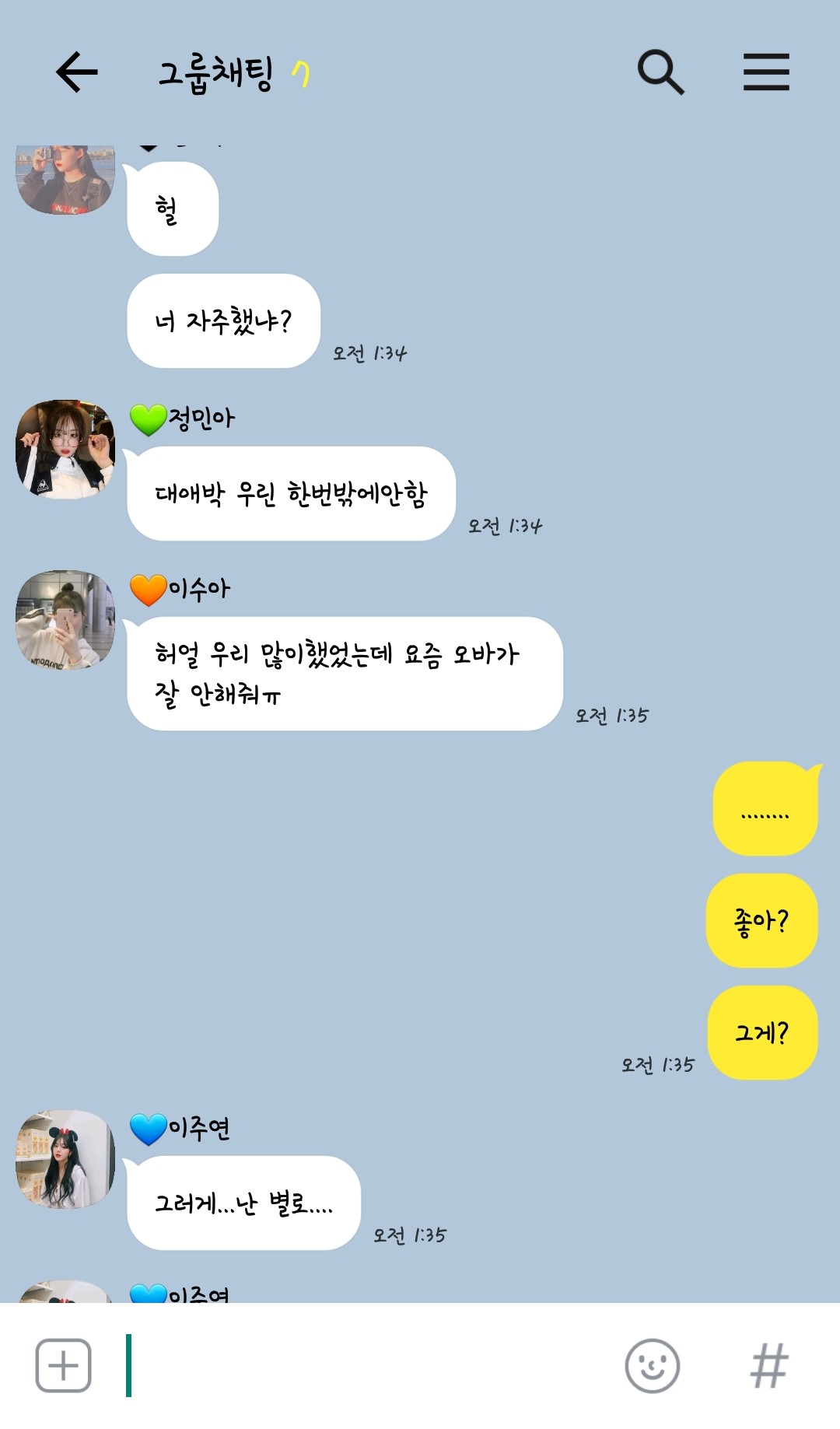View 이수아's profile picture

(x=65, y=620)
